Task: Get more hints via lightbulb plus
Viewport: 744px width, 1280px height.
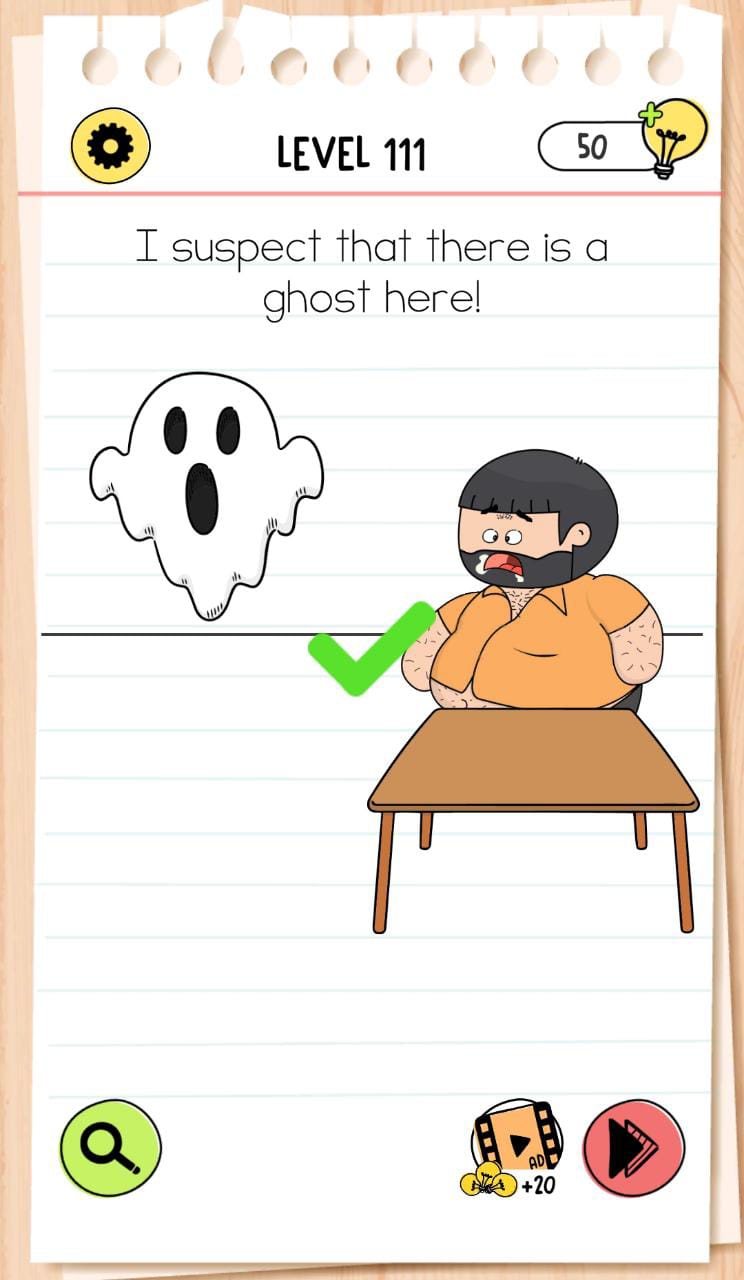Action: pos(673,137)
